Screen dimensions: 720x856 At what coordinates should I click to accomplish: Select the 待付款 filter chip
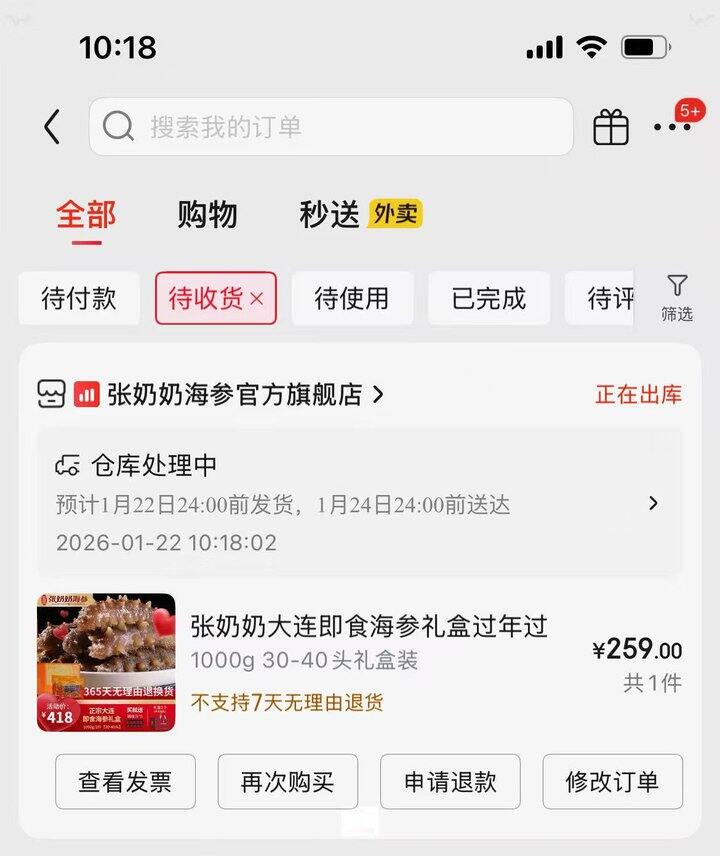click(78, 298)
